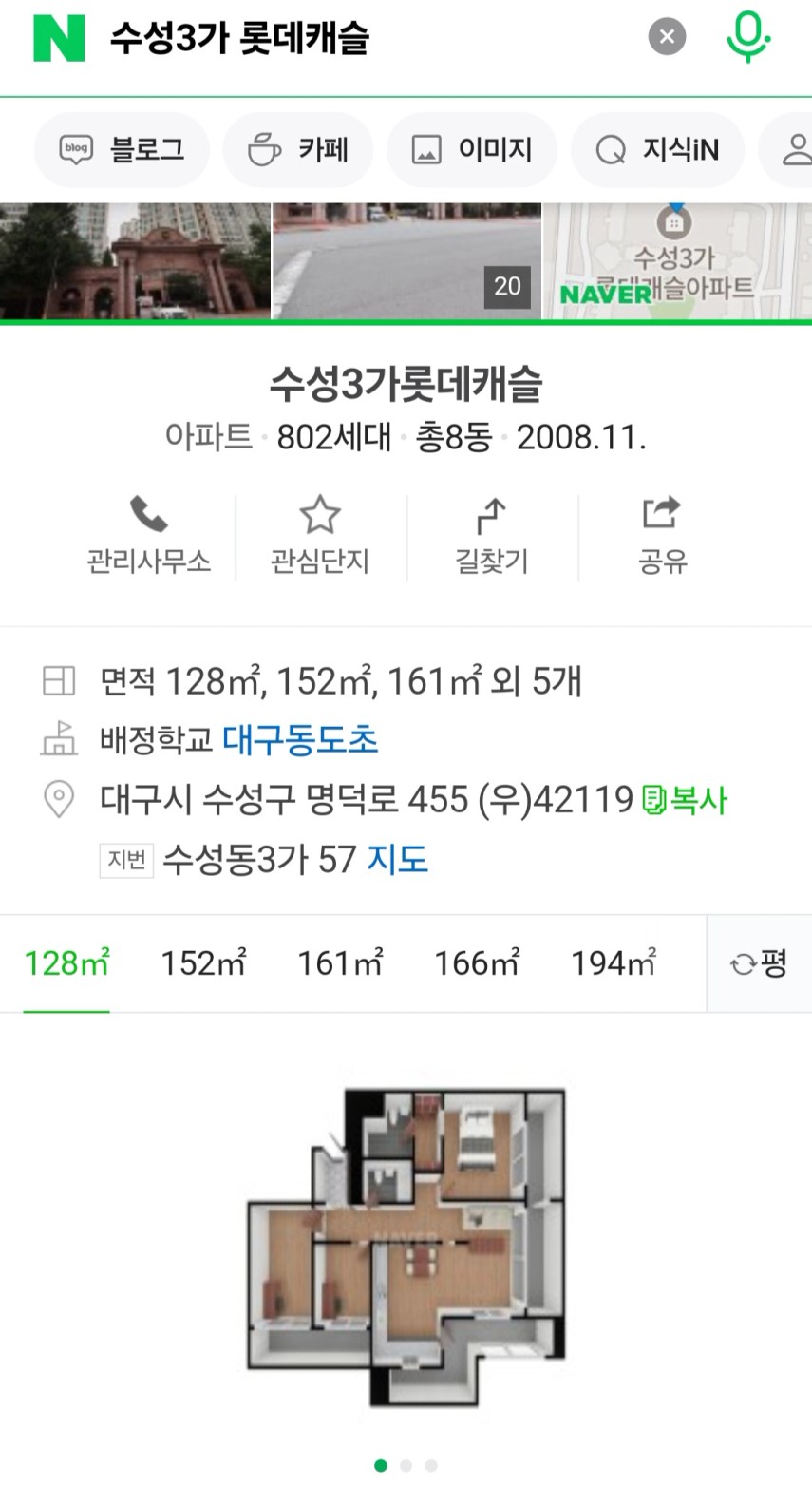The image size is (812, 1486).
Task: Switch to the 이미지 filter
Action: point(472,150)
